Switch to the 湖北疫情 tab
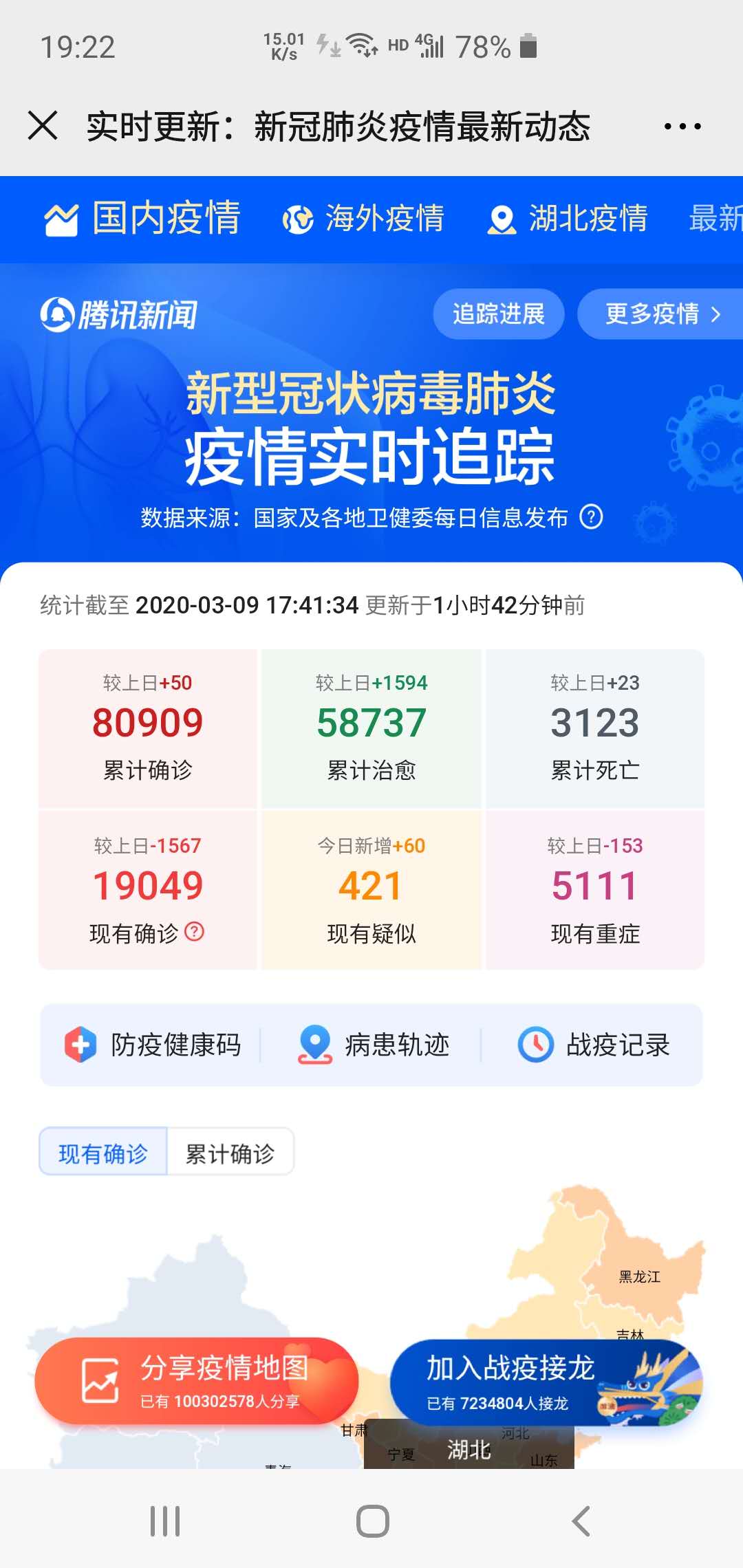743x1568 pixels. coord(568,219)
